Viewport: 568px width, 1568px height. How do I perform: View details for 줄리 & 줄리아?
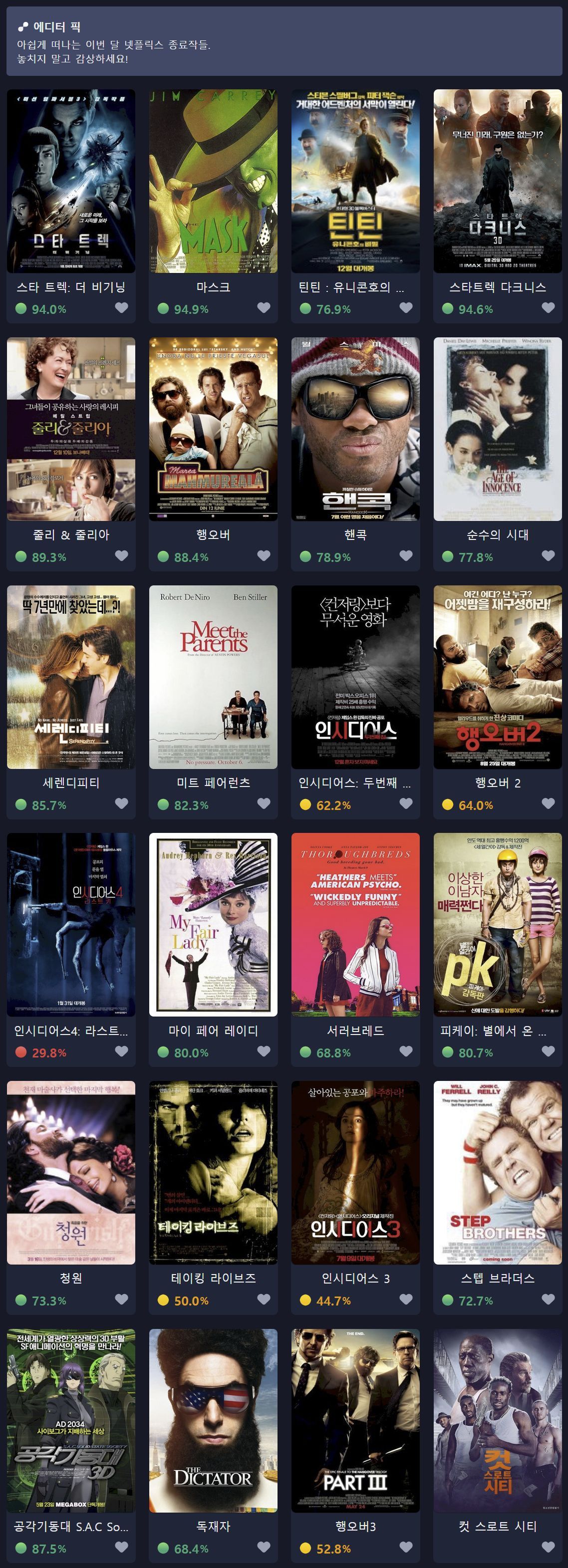70,429
